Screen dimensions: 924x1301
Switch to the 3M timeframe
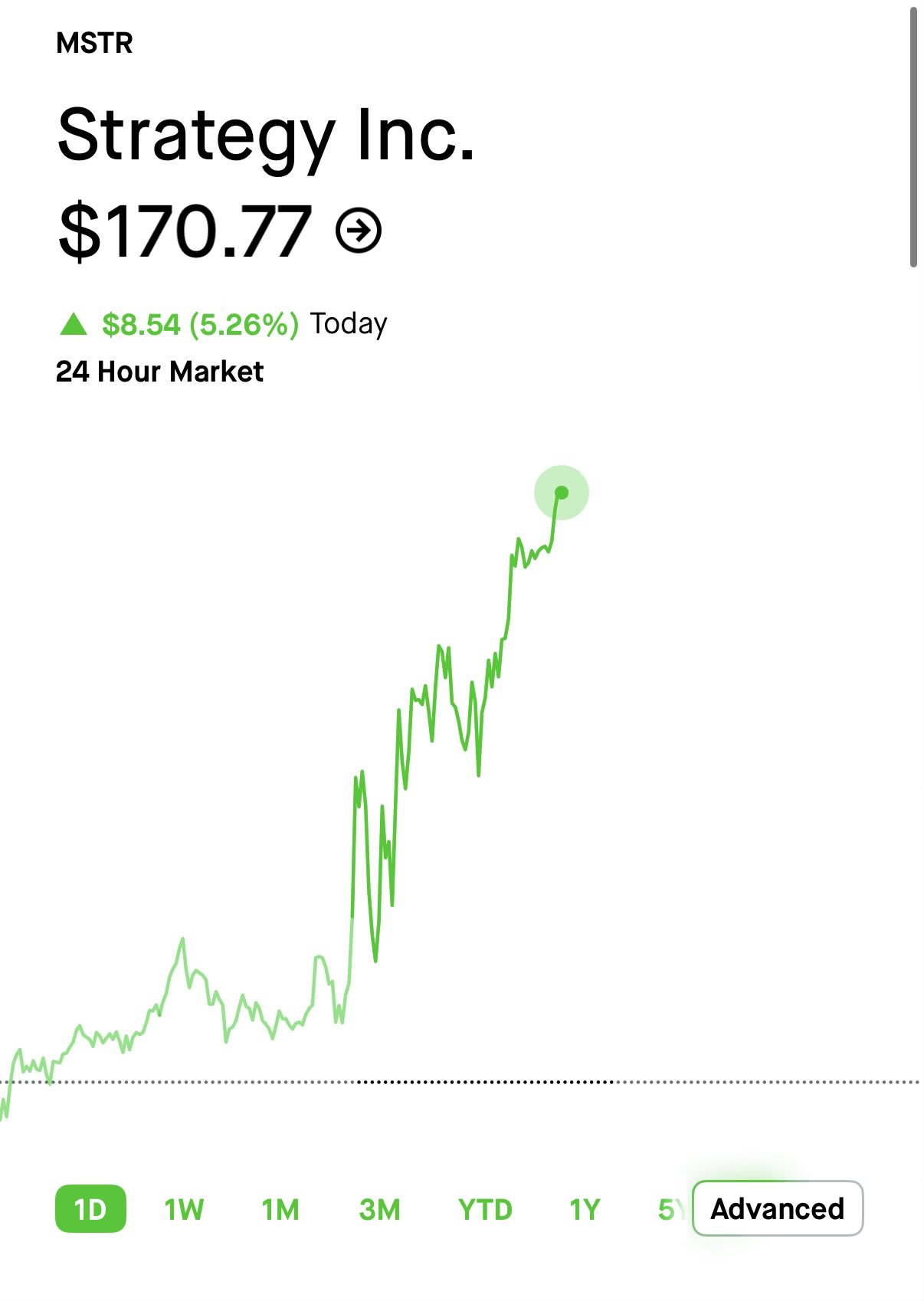pos(379,1209)
